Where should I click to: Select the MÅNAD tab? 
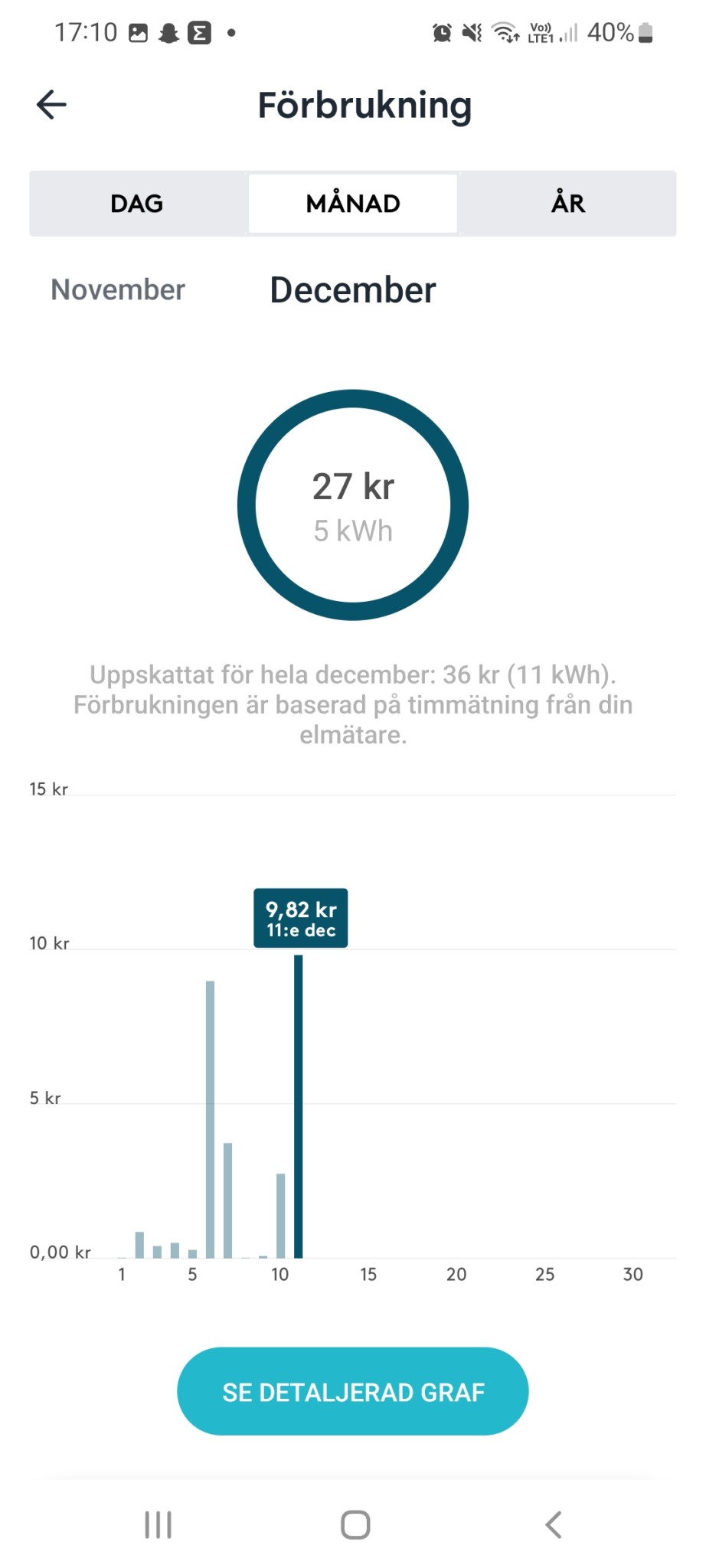(x=353, y=204)
